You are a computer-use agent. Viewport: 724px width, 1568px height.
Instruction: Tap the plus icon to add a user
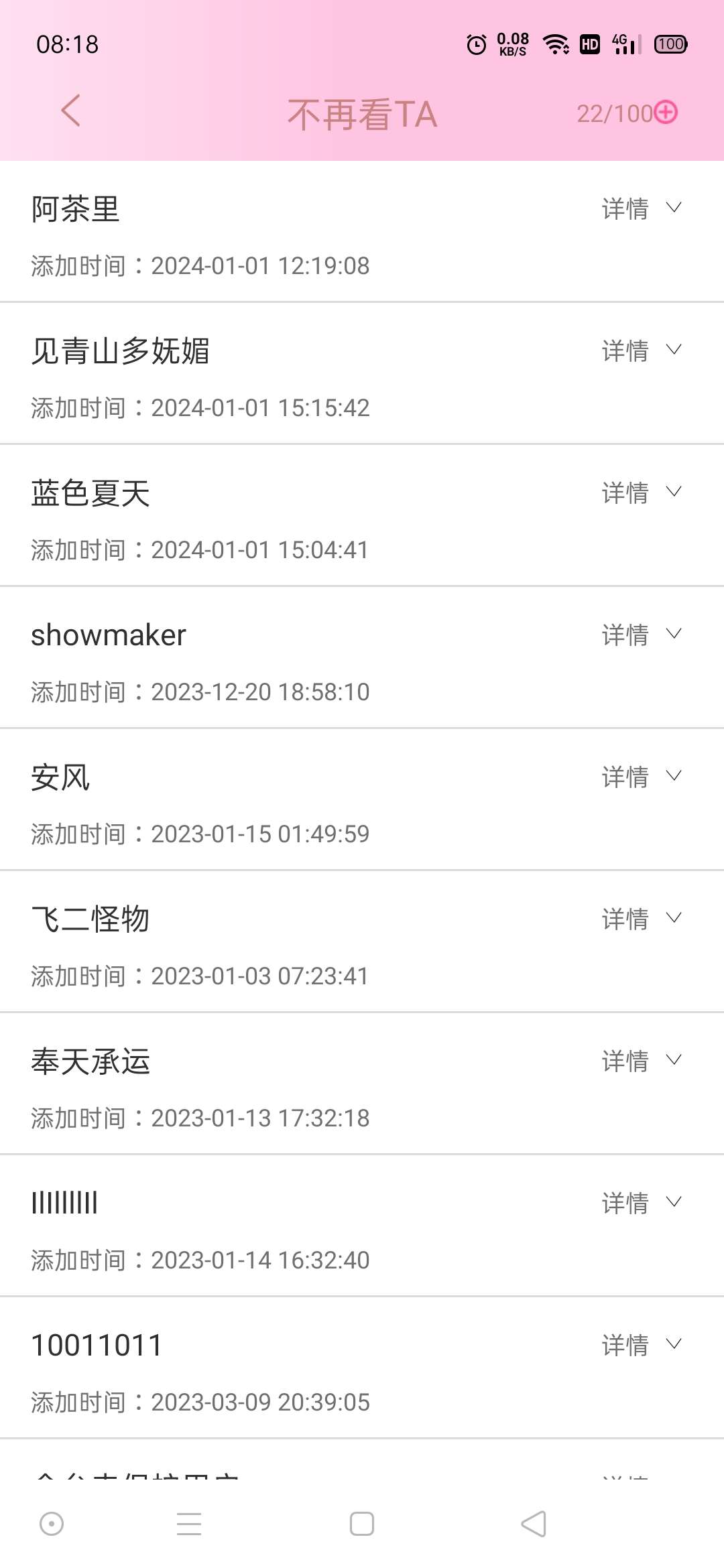[x=666, y=113]
